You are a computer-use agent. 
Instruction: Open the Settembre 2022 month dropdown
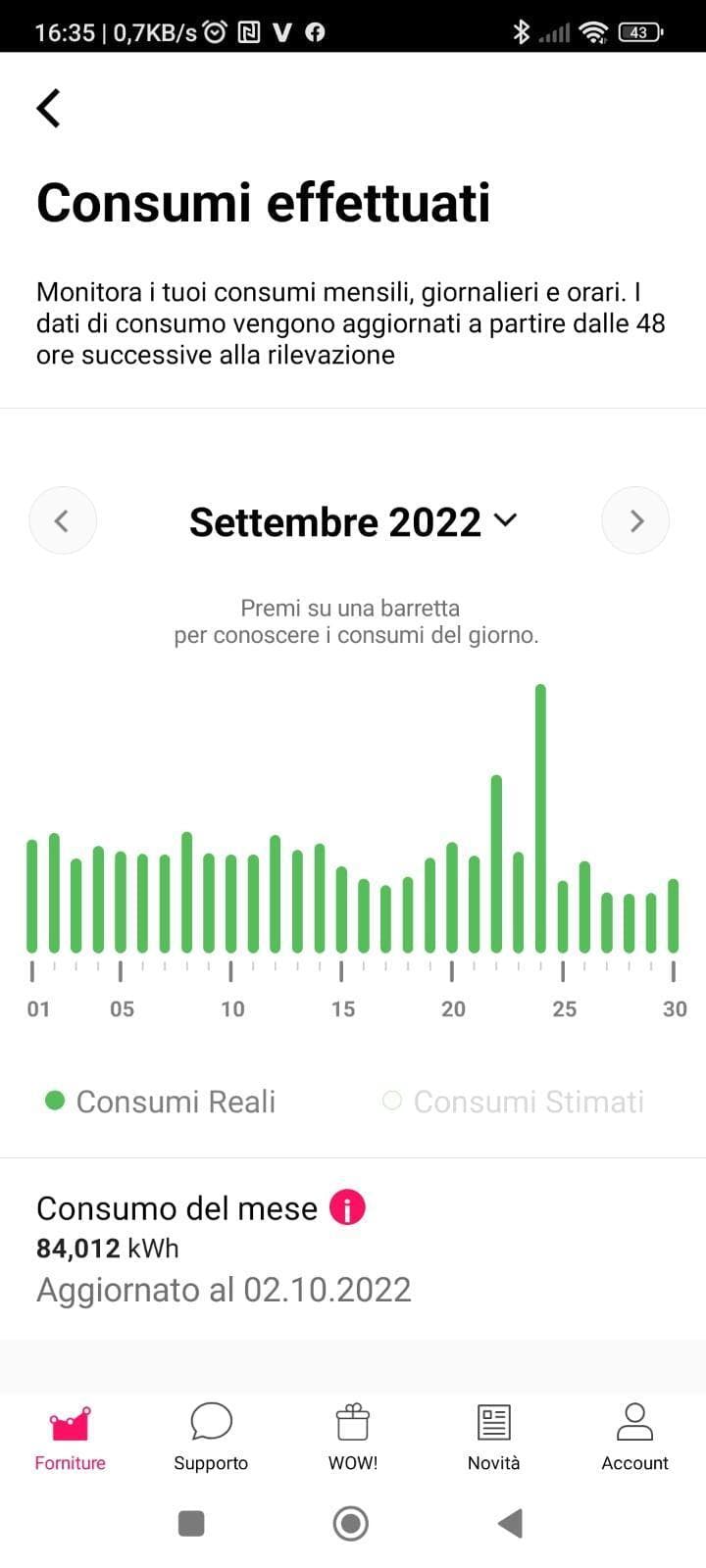(353, 521)
